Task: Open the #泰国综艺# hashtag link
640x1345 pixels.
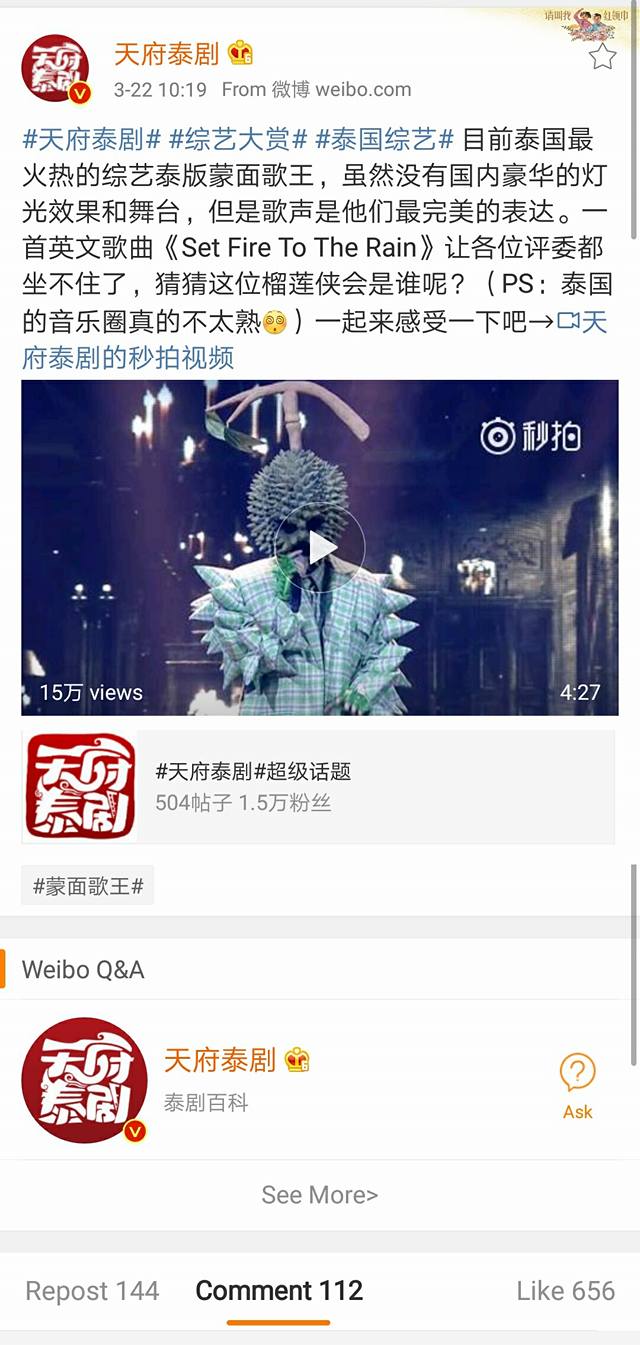Action: [384, 139]
